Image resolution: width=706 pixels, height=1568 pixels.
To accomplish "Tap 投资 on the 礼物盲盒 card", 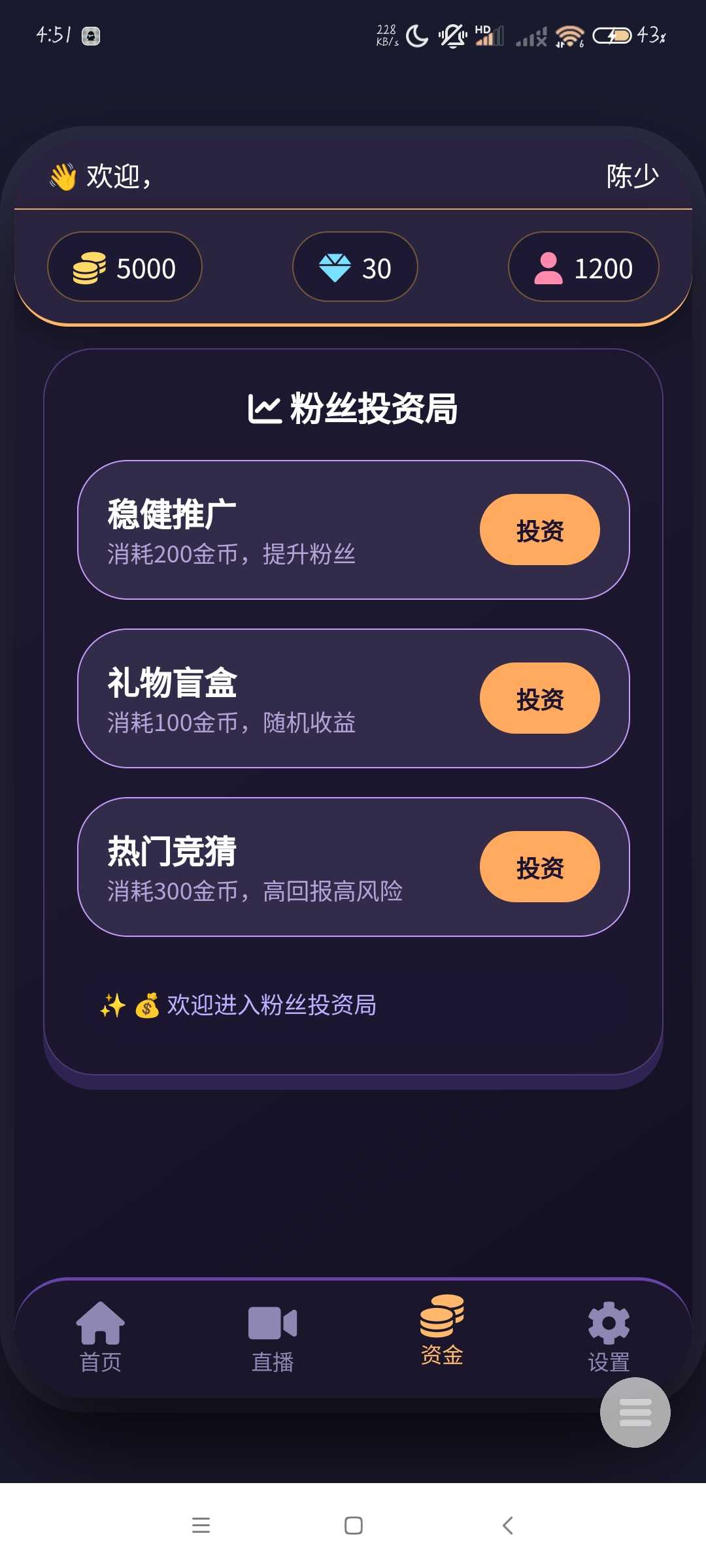I will click(x=539, y=698).
